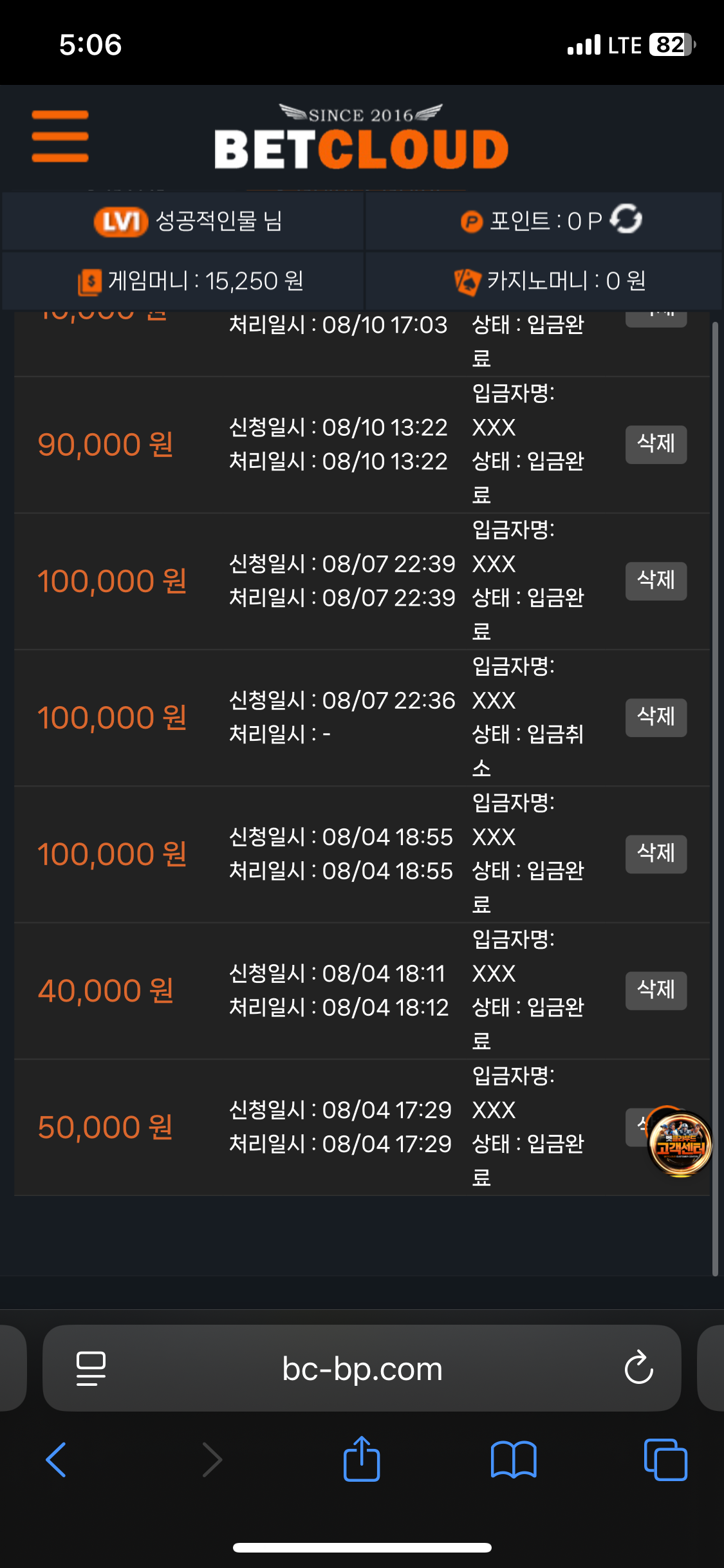724x1568 pixels.
Task: Delete the 08/04 18:55 deposit record
Action: tap(655, 854)
